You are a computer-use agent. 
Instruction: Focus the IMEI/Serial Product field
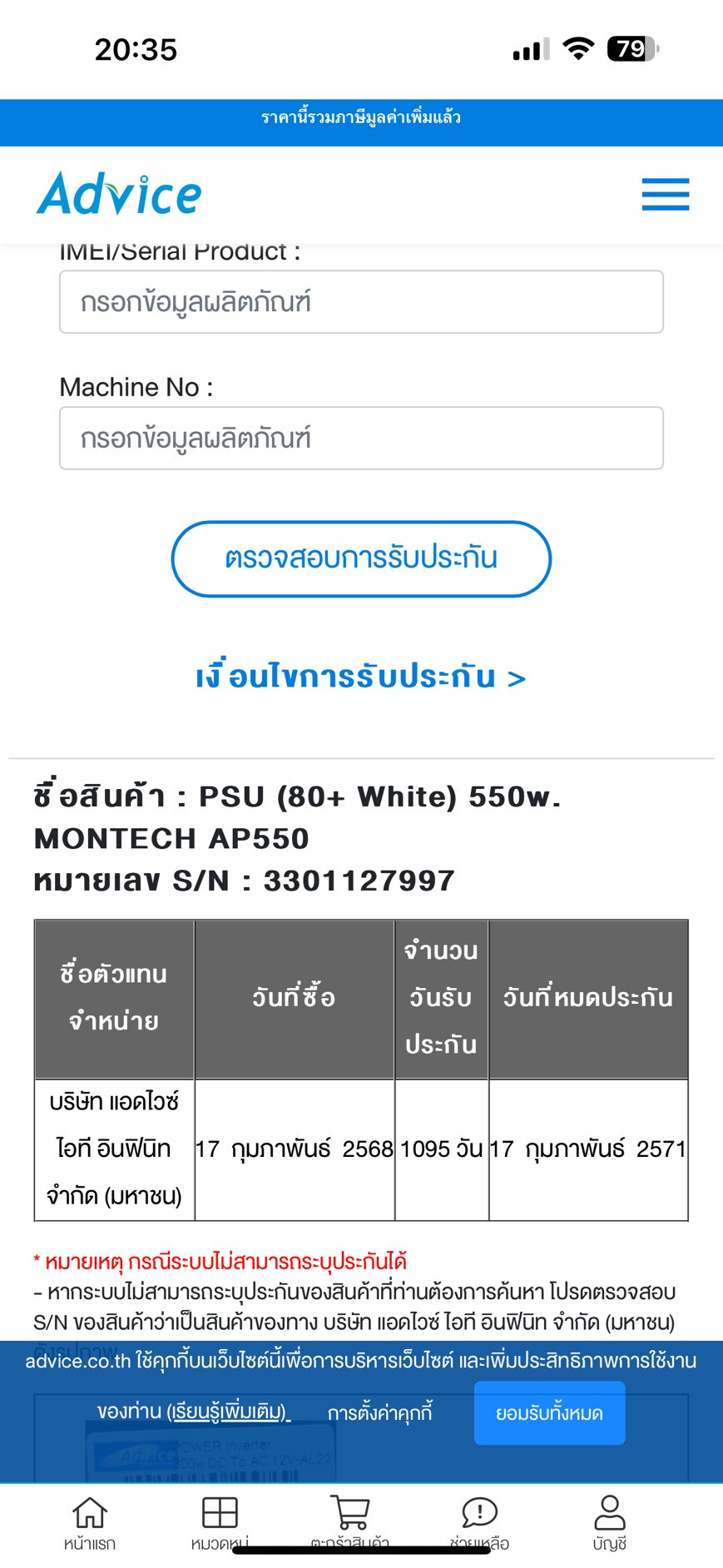[361, 302]
